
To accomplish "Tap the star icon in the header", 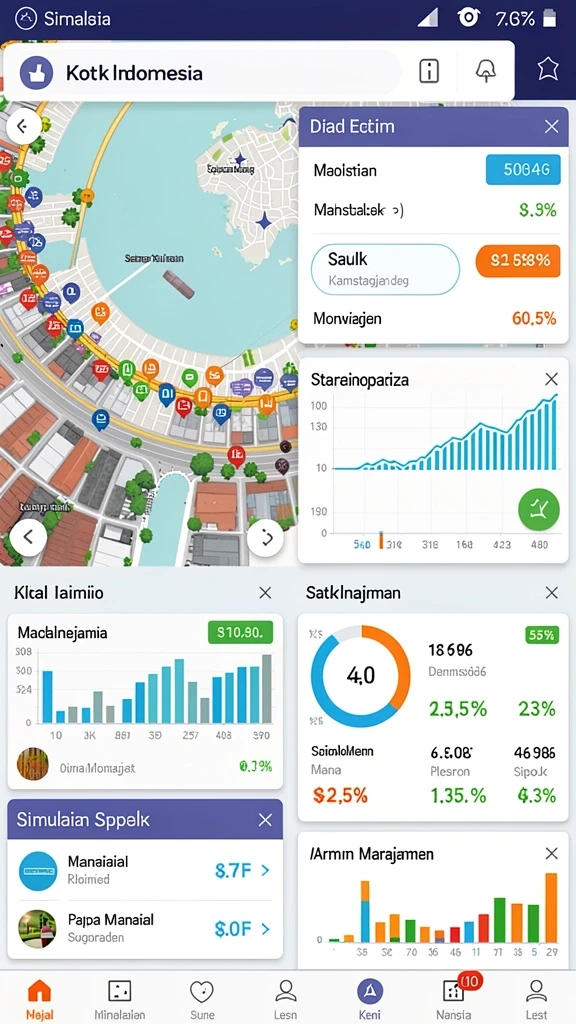I will pos(547,69).
